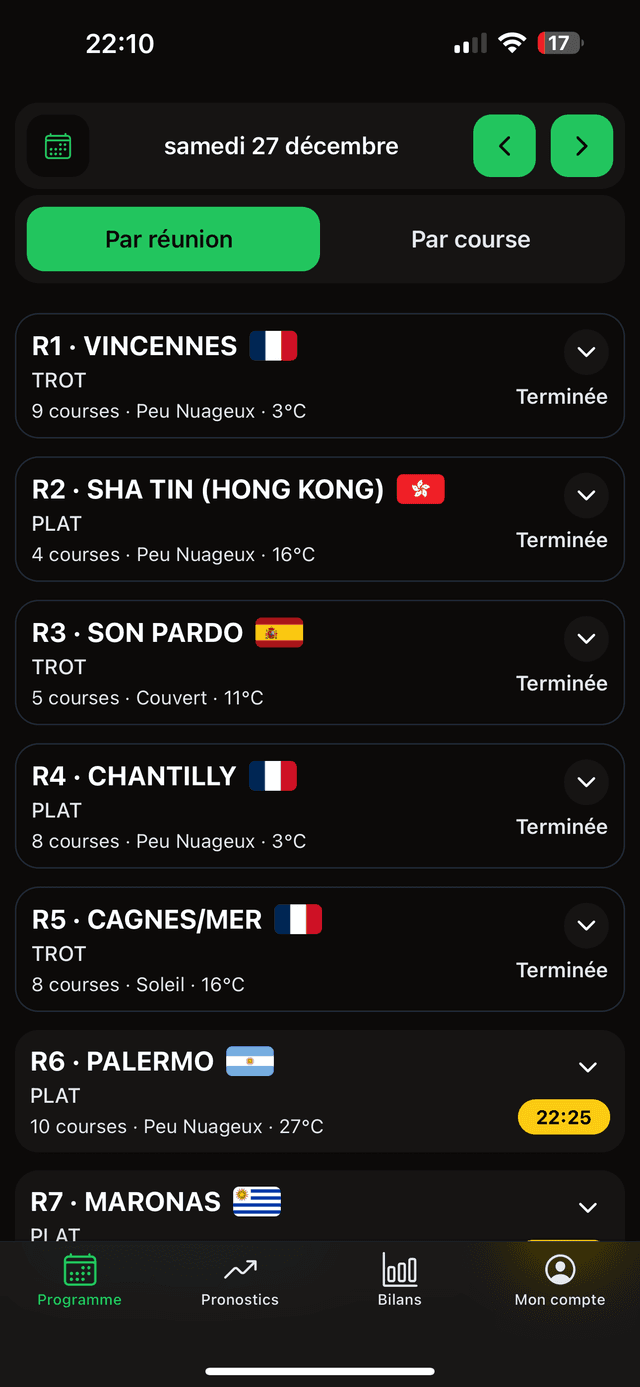Expand the R5 Cagnes/Mer meeting

coord(586,925)
